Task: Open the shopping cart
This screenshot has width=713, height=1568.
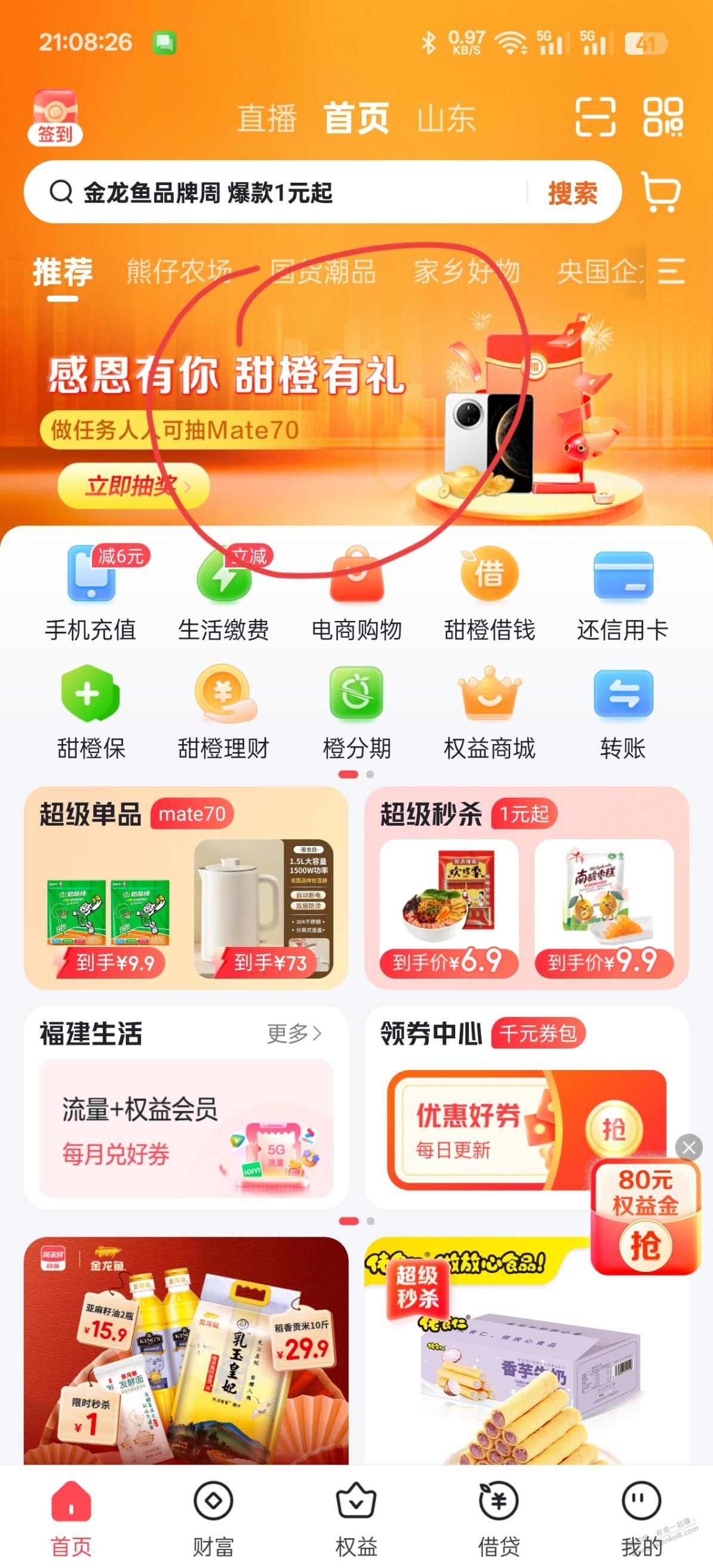Action: [661, 192]
